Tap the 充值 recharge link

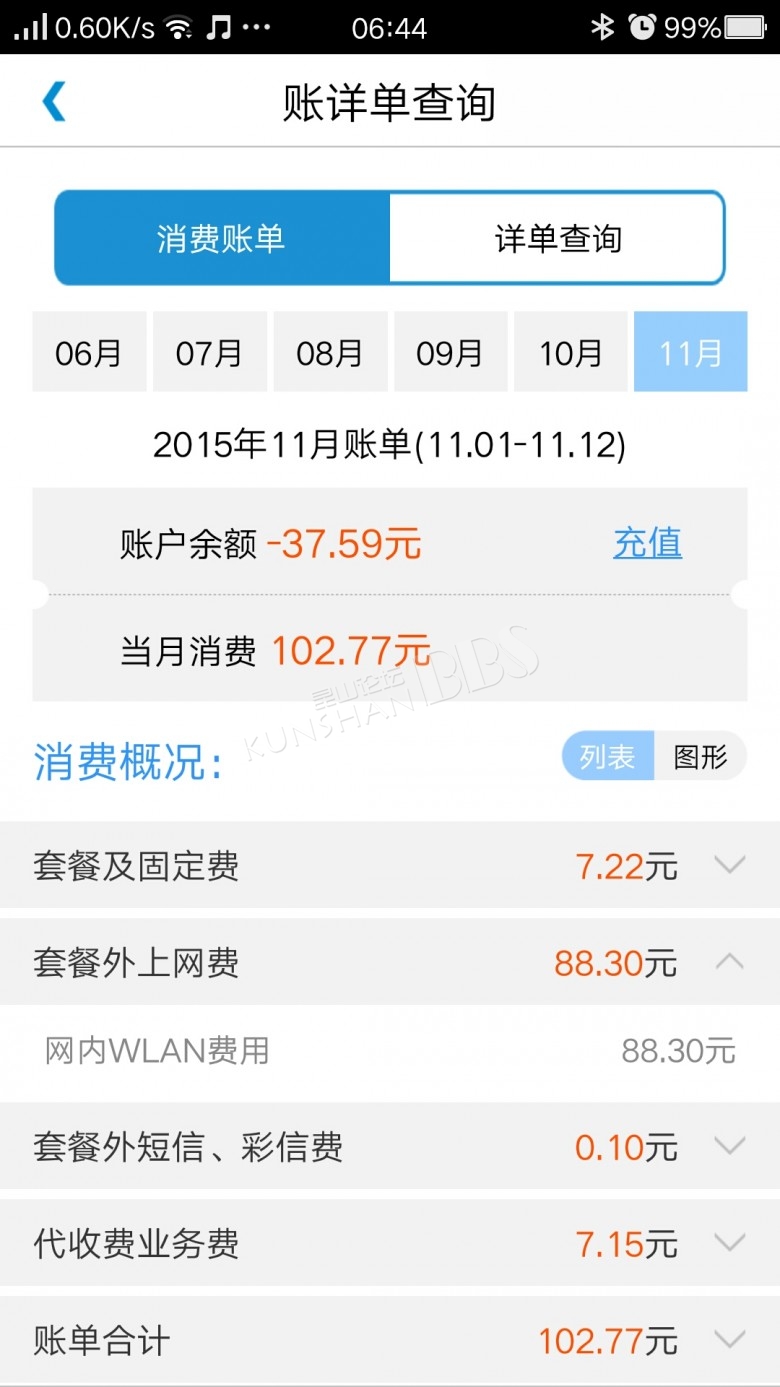point(648,543)
